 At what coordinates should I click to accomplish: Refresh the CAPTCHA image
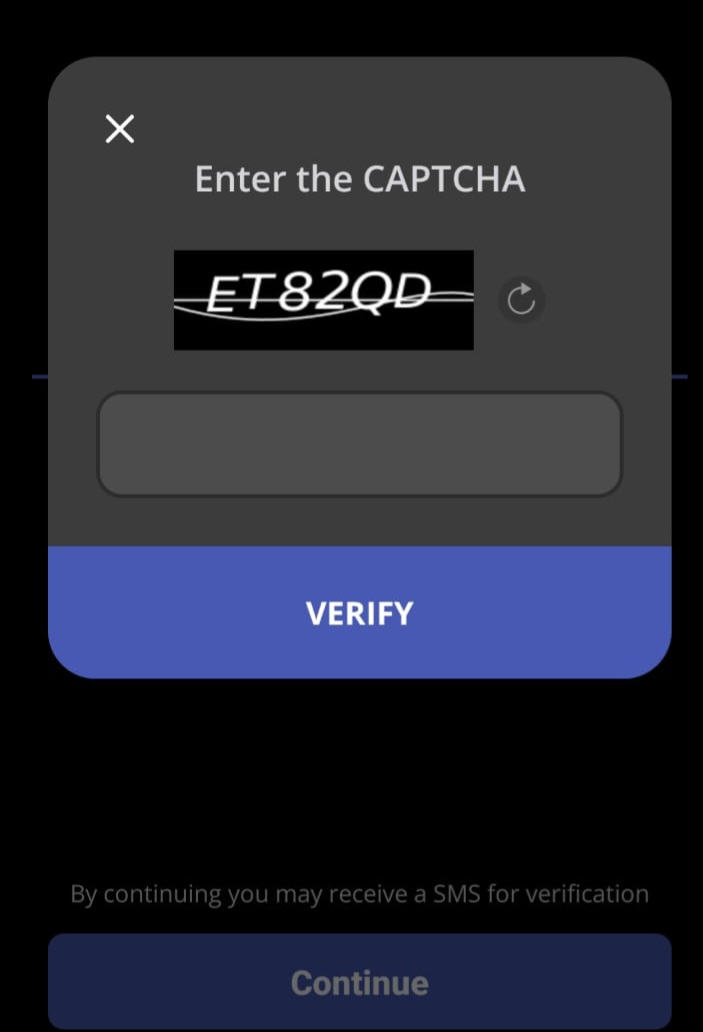[521, 299]
